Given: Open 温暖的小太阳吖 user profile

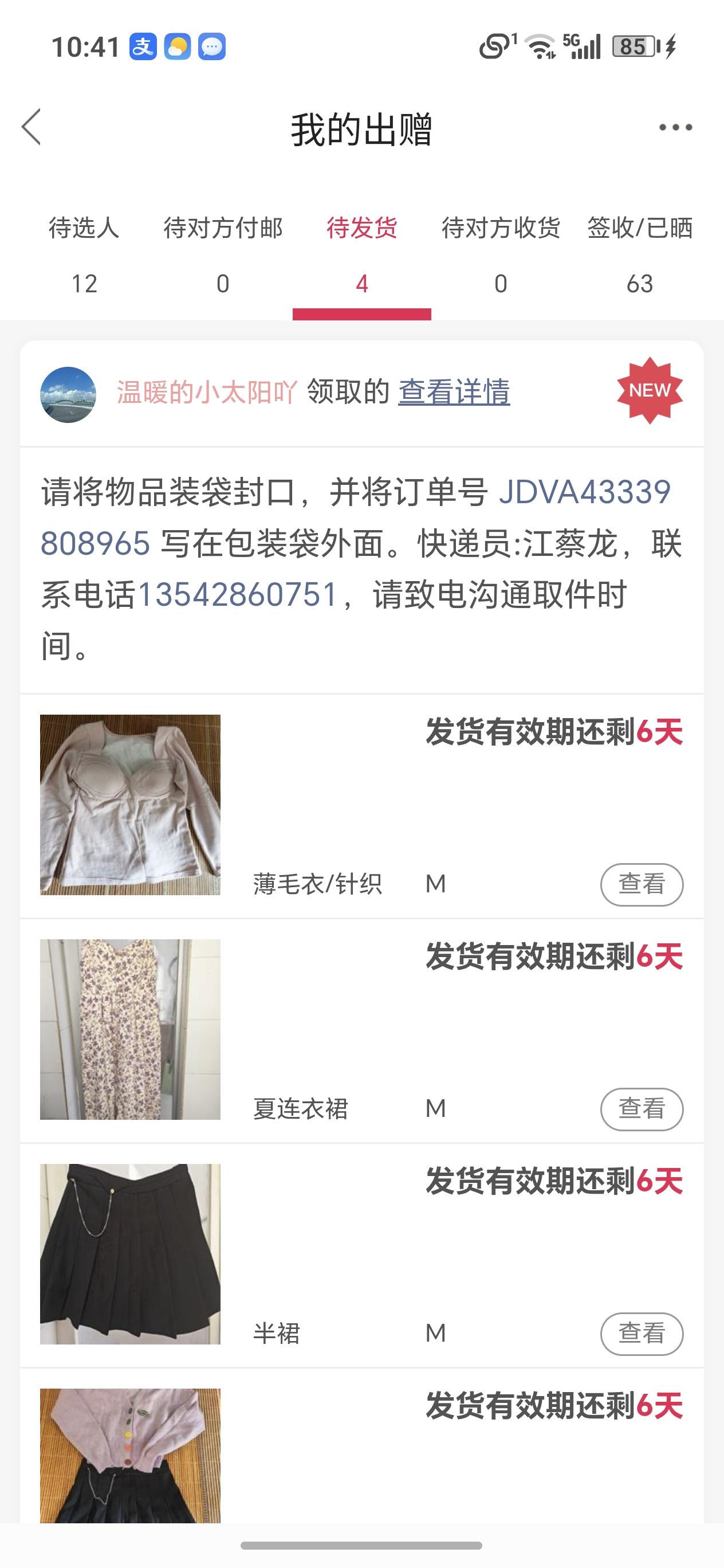Looking at the screenshot, I should pos(206,393).
